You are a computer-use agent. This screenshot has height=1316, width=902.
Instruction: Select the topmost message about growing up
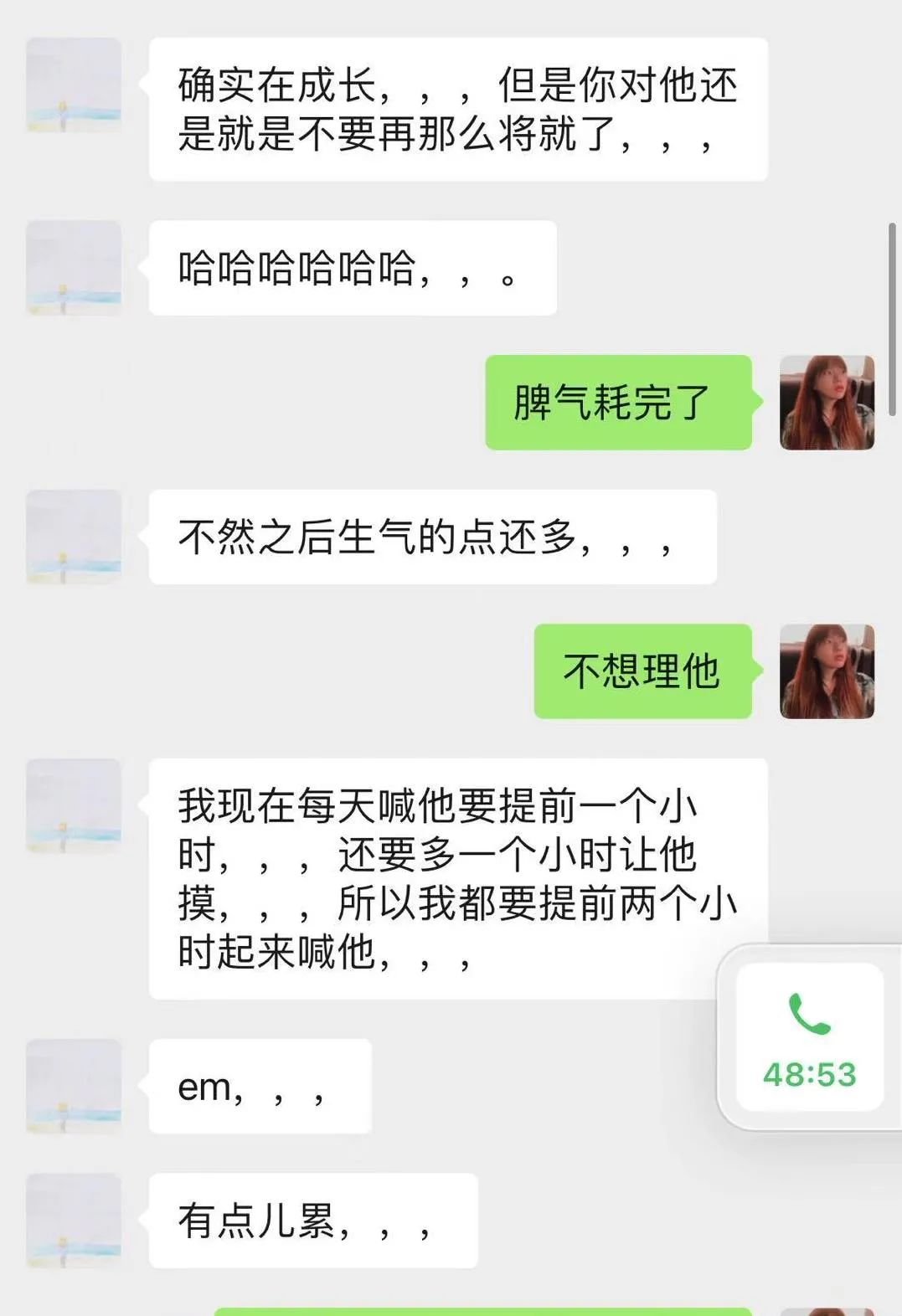pos(456,109)
